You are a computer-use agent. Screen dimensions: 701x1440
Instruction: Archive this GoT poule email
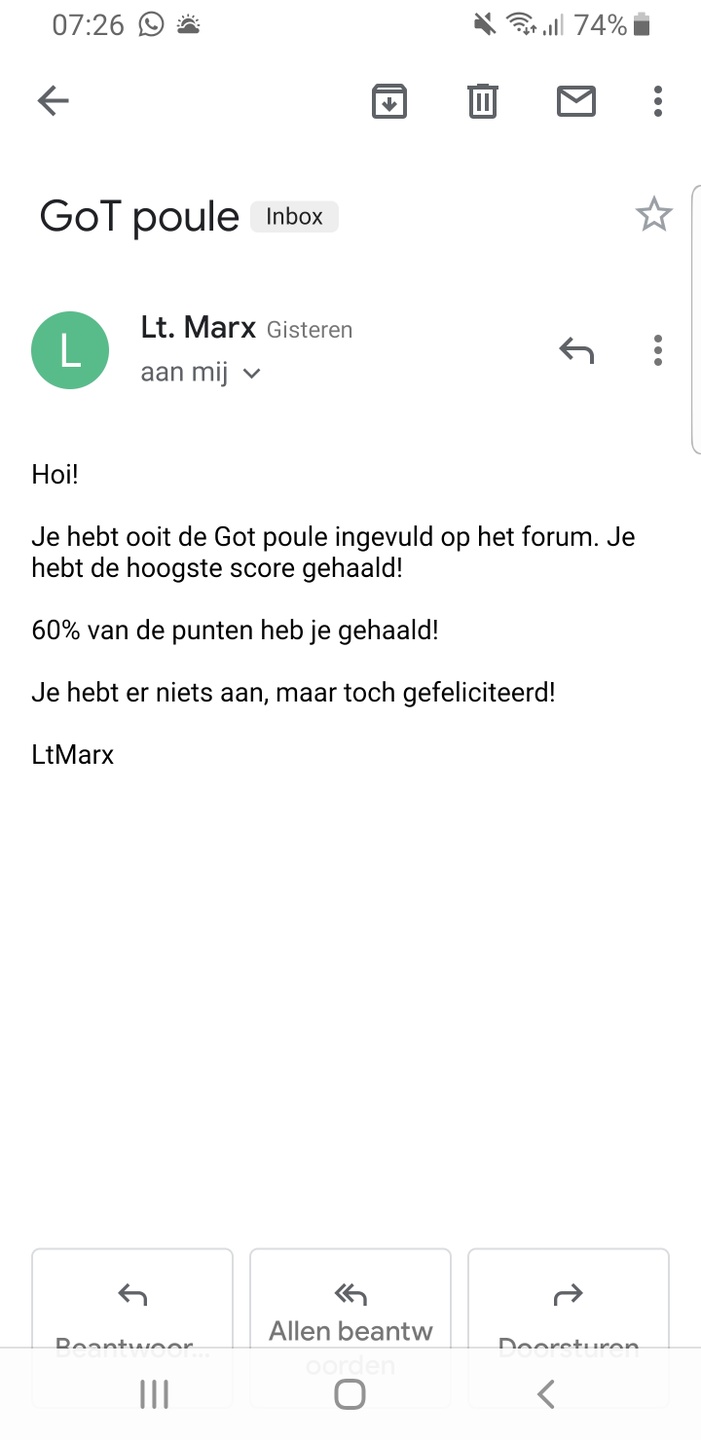[389, 101]
